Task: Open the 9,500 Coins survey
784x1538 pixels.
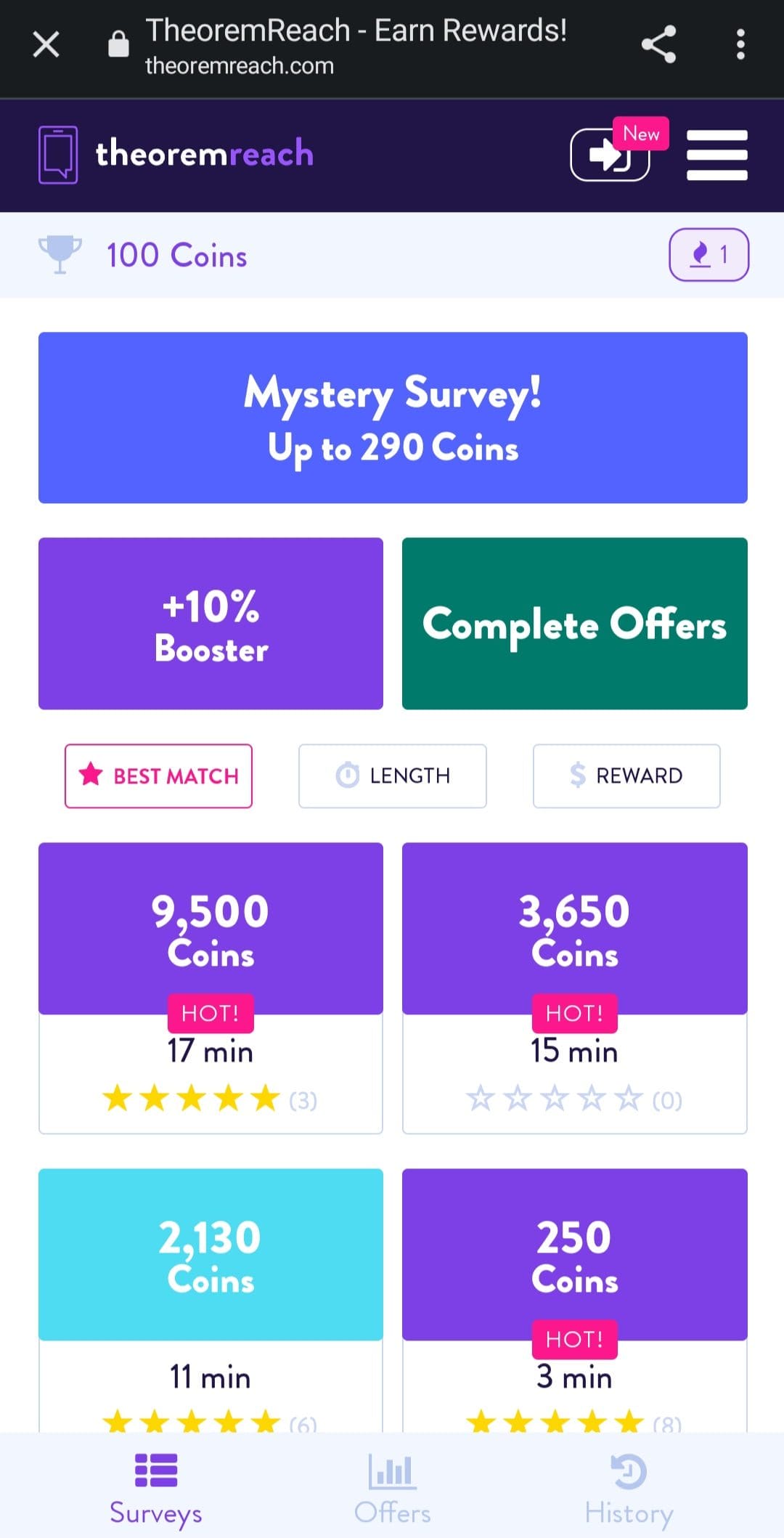Action: (211, 988)
